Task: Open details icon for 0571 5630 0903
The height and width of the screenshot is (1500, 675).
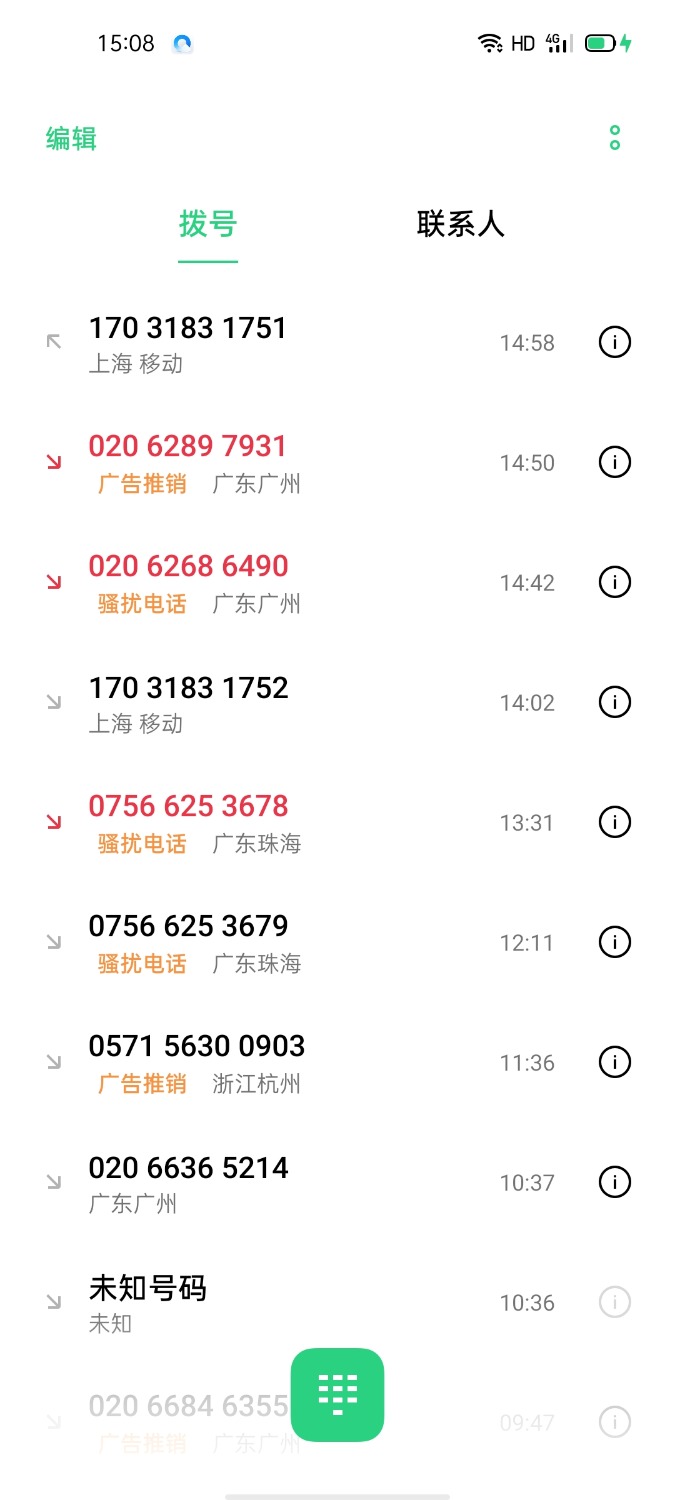Action: click(x=615, y=1062)
